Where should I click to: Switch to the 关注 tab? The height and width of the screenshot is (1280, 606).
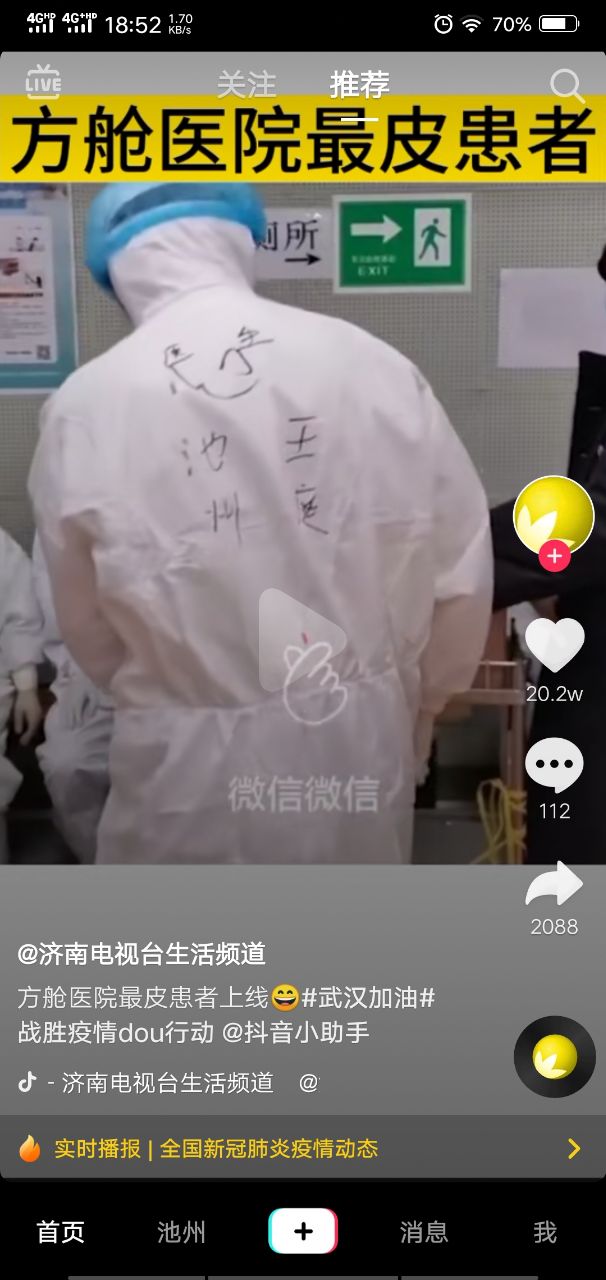[x=246, y=85]
